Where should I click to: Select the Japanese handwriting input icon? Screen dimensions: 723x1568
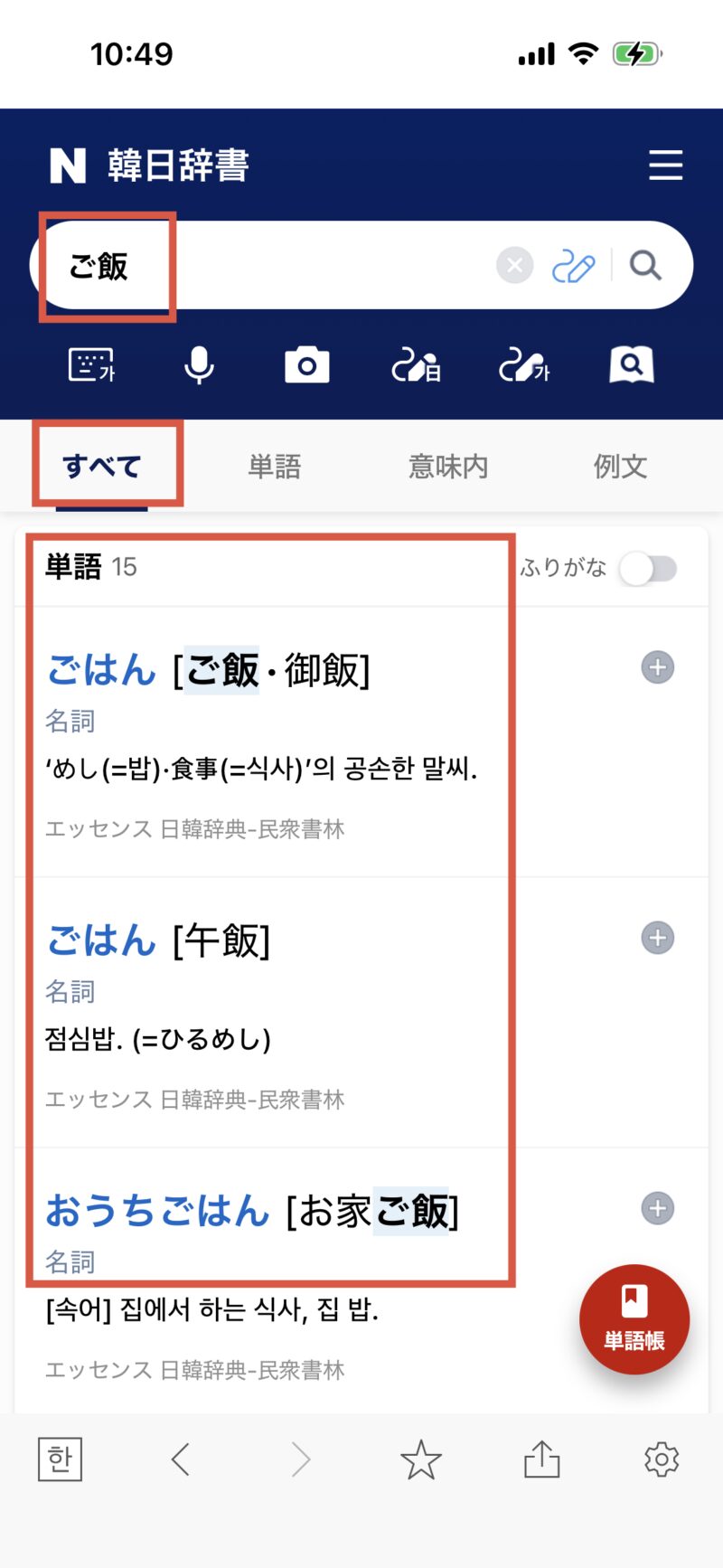click(415, 365)
